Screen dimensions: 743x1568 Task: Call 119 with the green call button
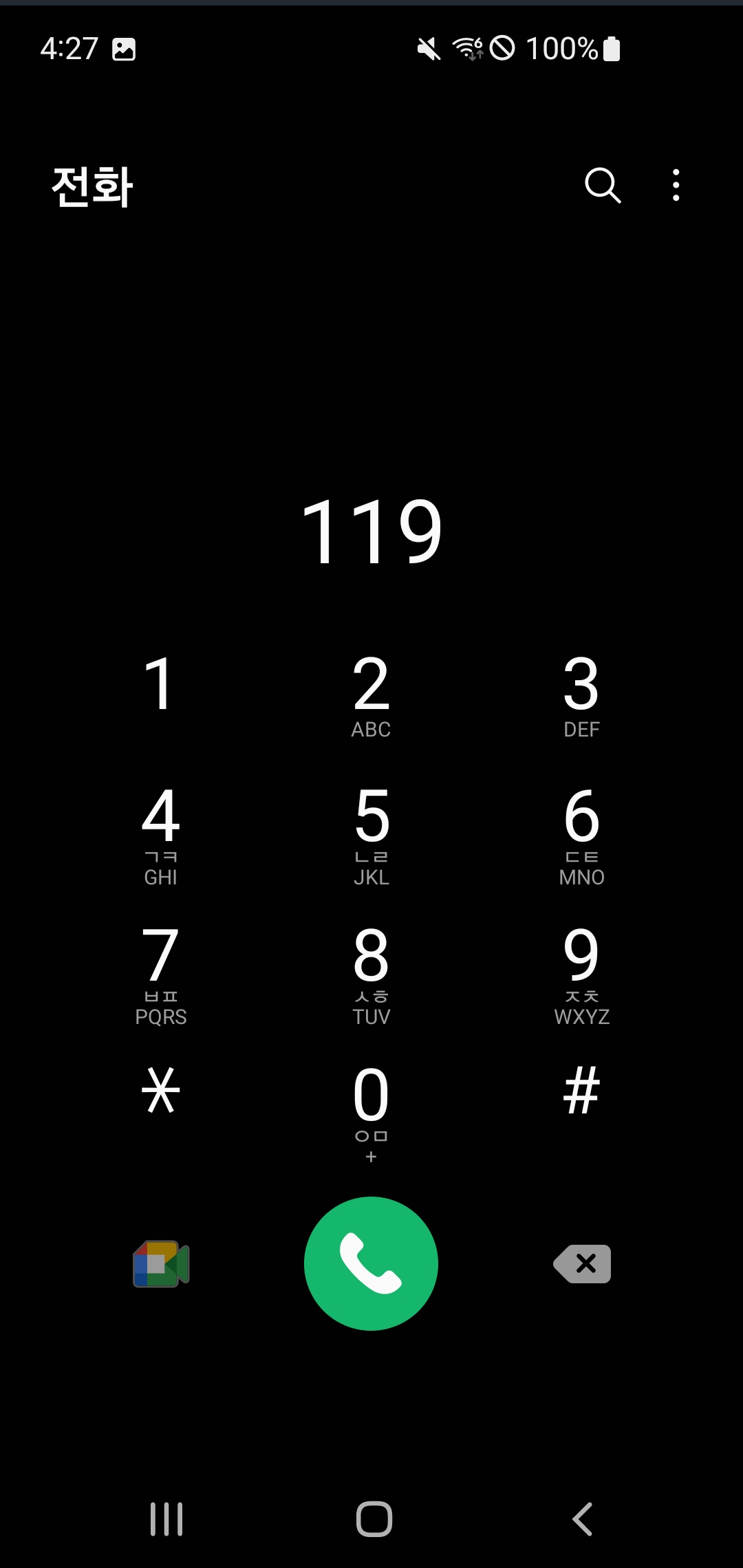pos(371,1263)
